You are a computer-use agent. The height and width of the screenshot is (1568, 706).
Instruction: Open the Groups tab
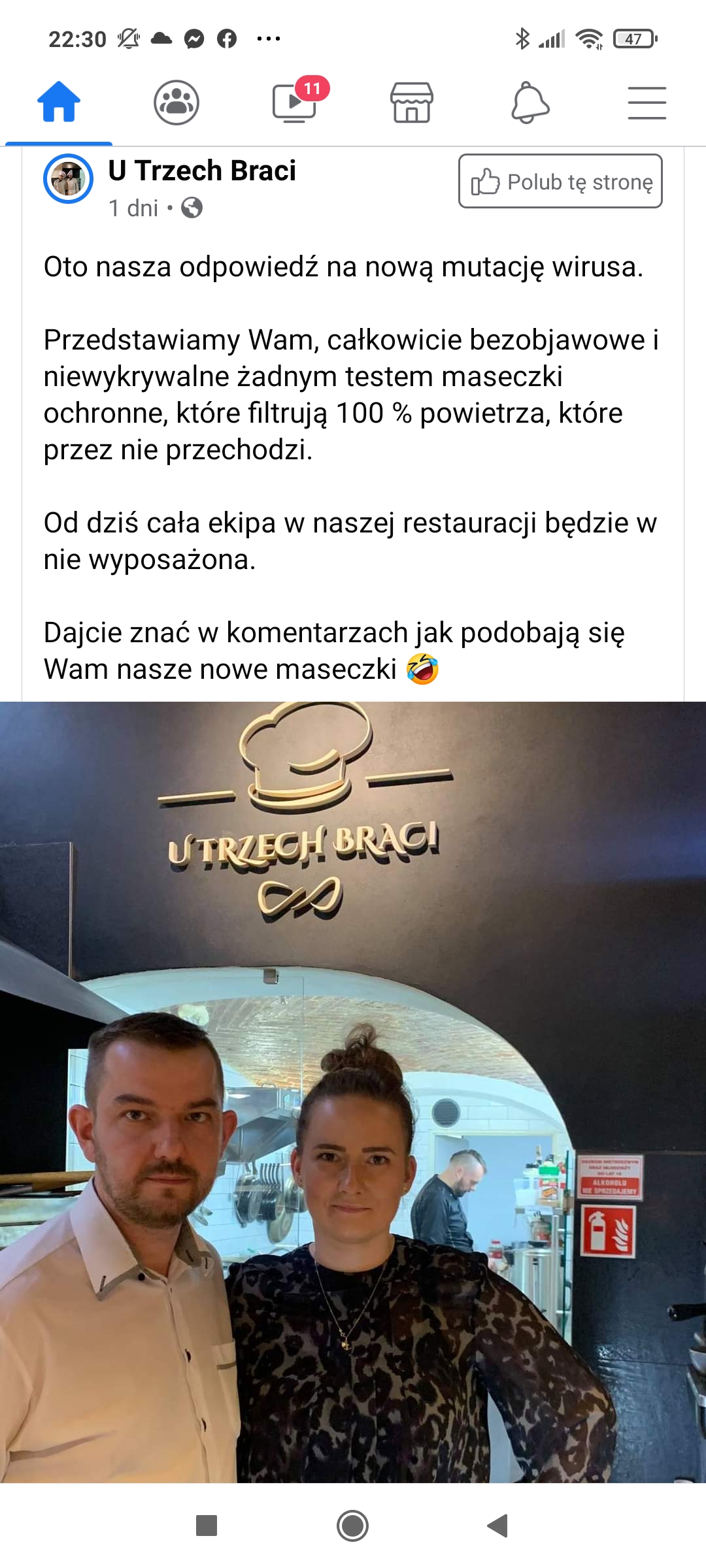click(176, 103)
